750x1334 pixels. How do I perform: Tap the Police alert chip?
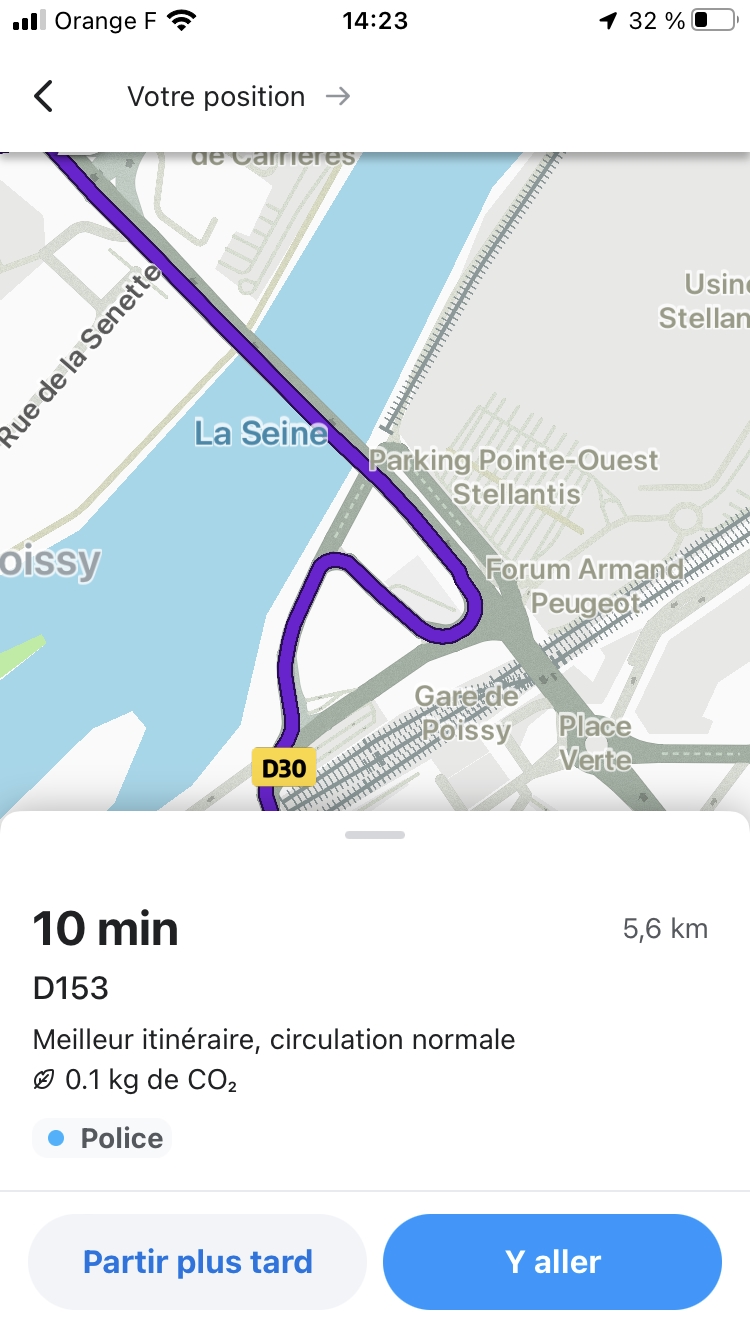tap(103, 1138)
